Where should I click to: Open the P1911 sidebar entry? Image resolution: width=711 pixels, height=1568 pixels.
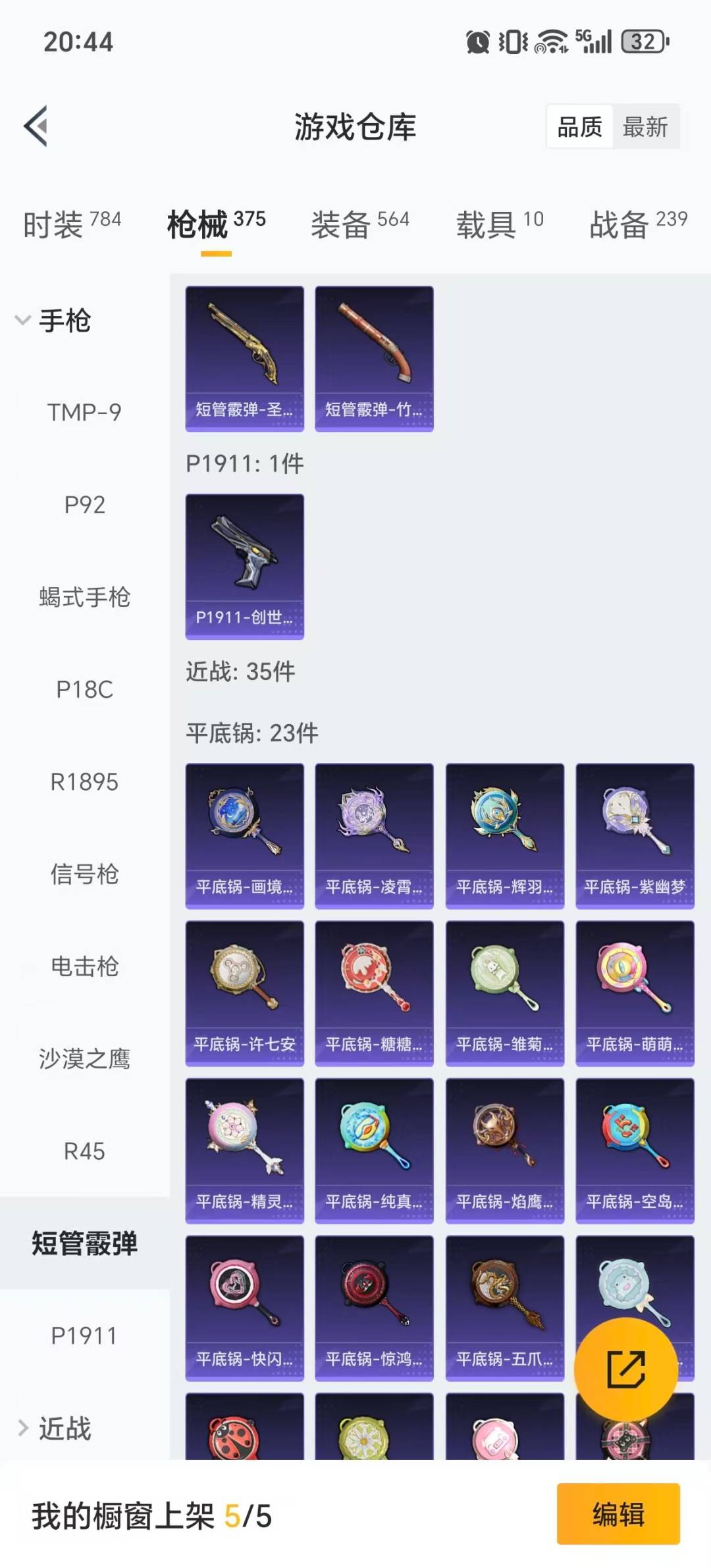pyautogui.click(x=84, y=1336)
